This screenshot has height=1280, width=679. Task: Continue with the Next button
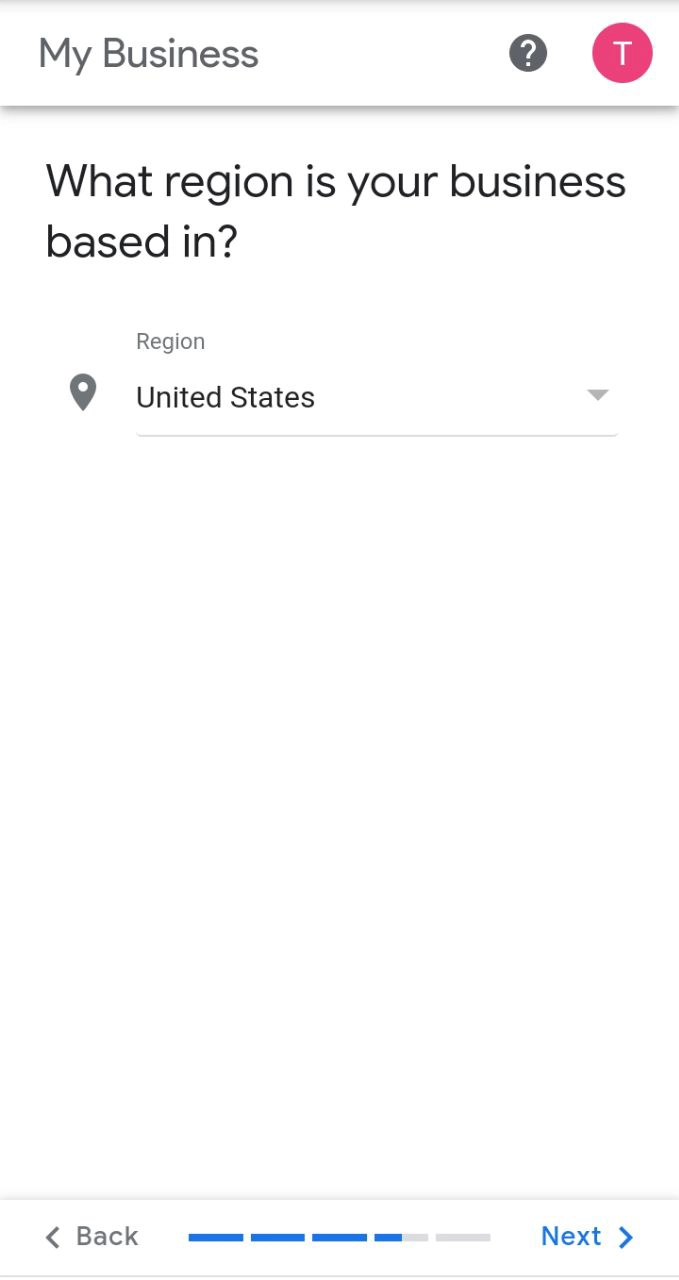[x=587, y=1236]
